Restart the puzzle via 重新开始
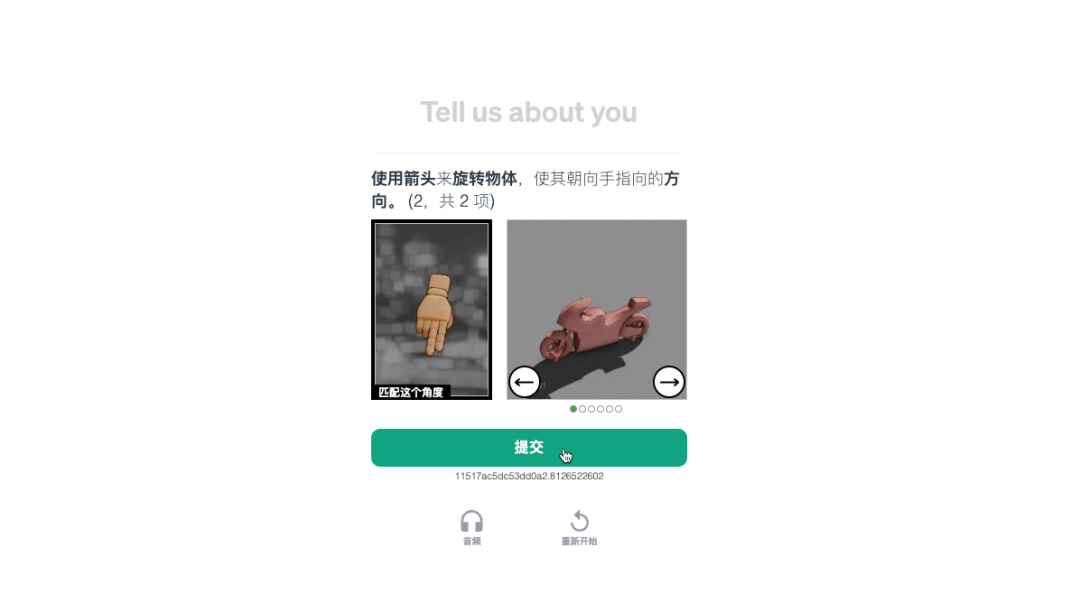Viewport: 1080px width, 594px height. point(579,526)
